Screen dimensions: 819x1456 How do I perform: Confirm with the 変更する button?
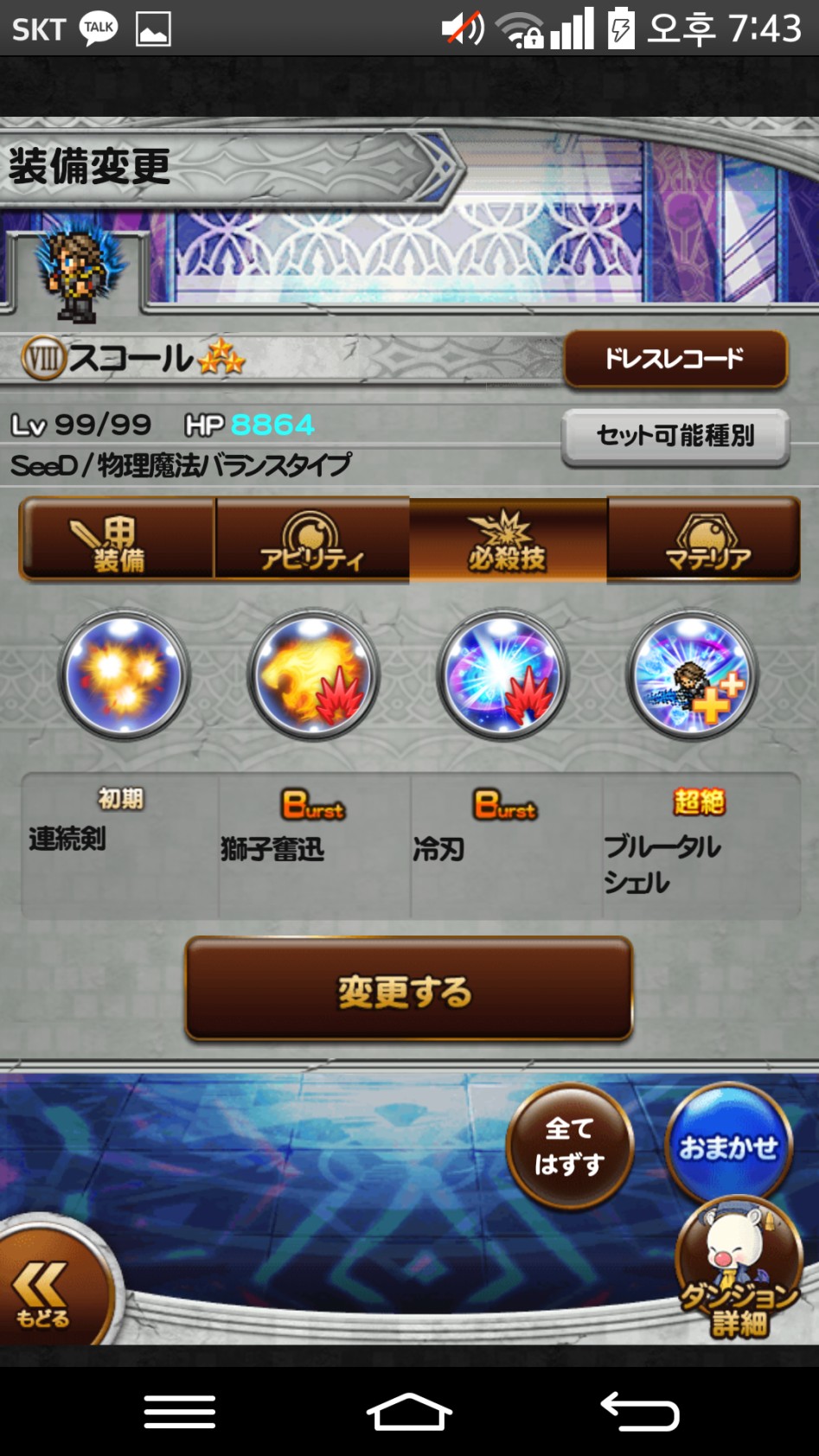tap(409, 989)
